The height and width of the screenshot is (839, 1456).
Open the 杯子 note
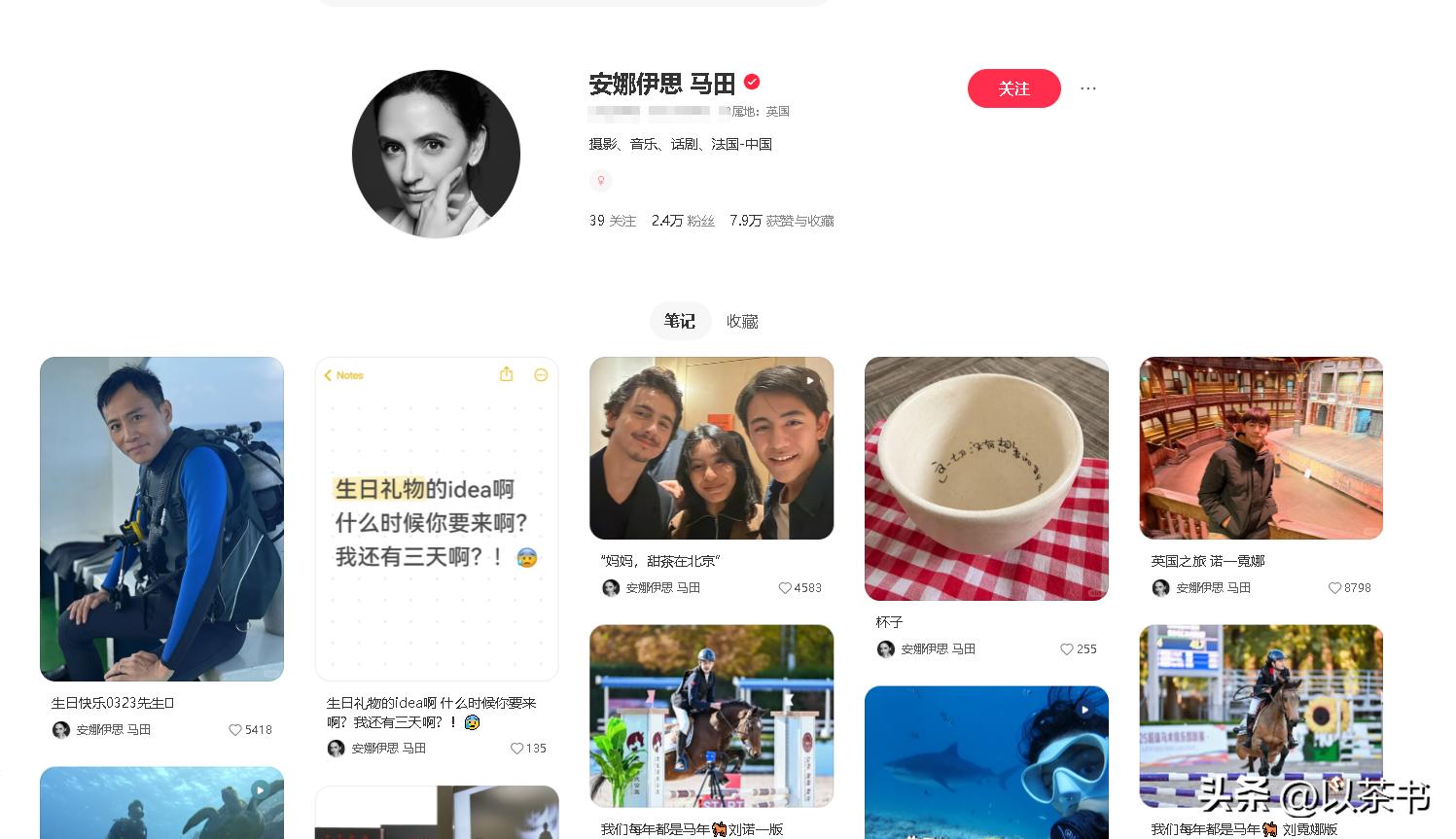coord(986,478)
